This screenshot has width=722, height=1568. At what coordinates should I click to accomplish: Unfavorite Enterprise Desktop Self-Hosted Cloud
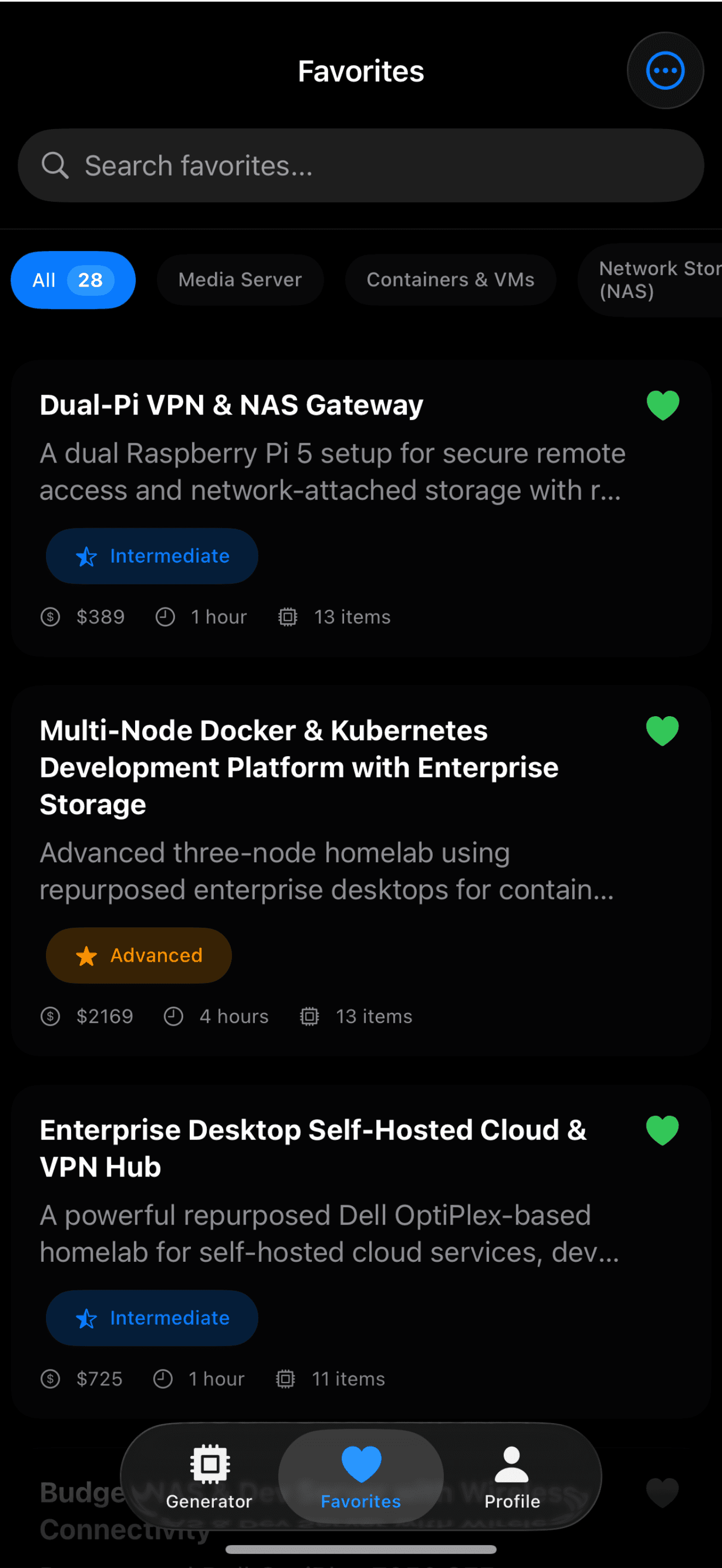662,1130
